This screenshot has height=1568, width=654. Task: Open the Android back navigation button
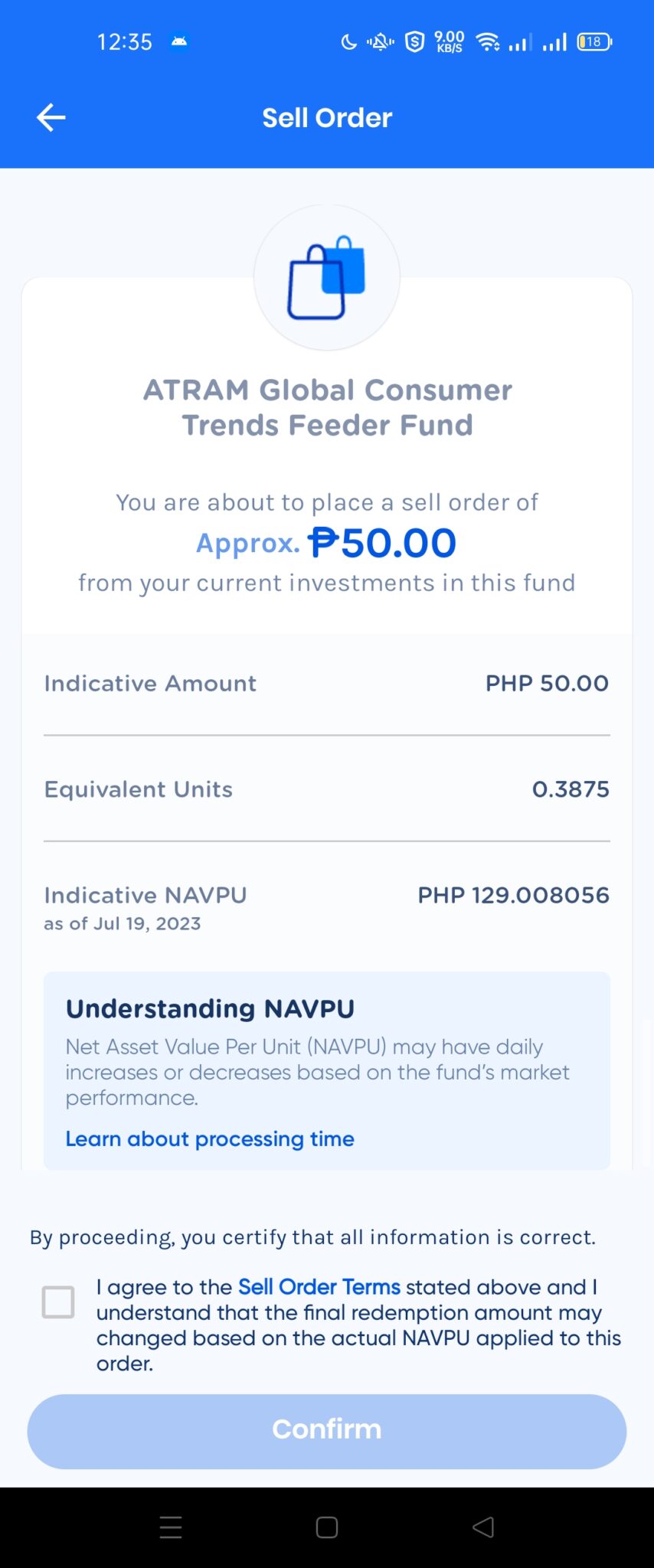coord(483,1527)
